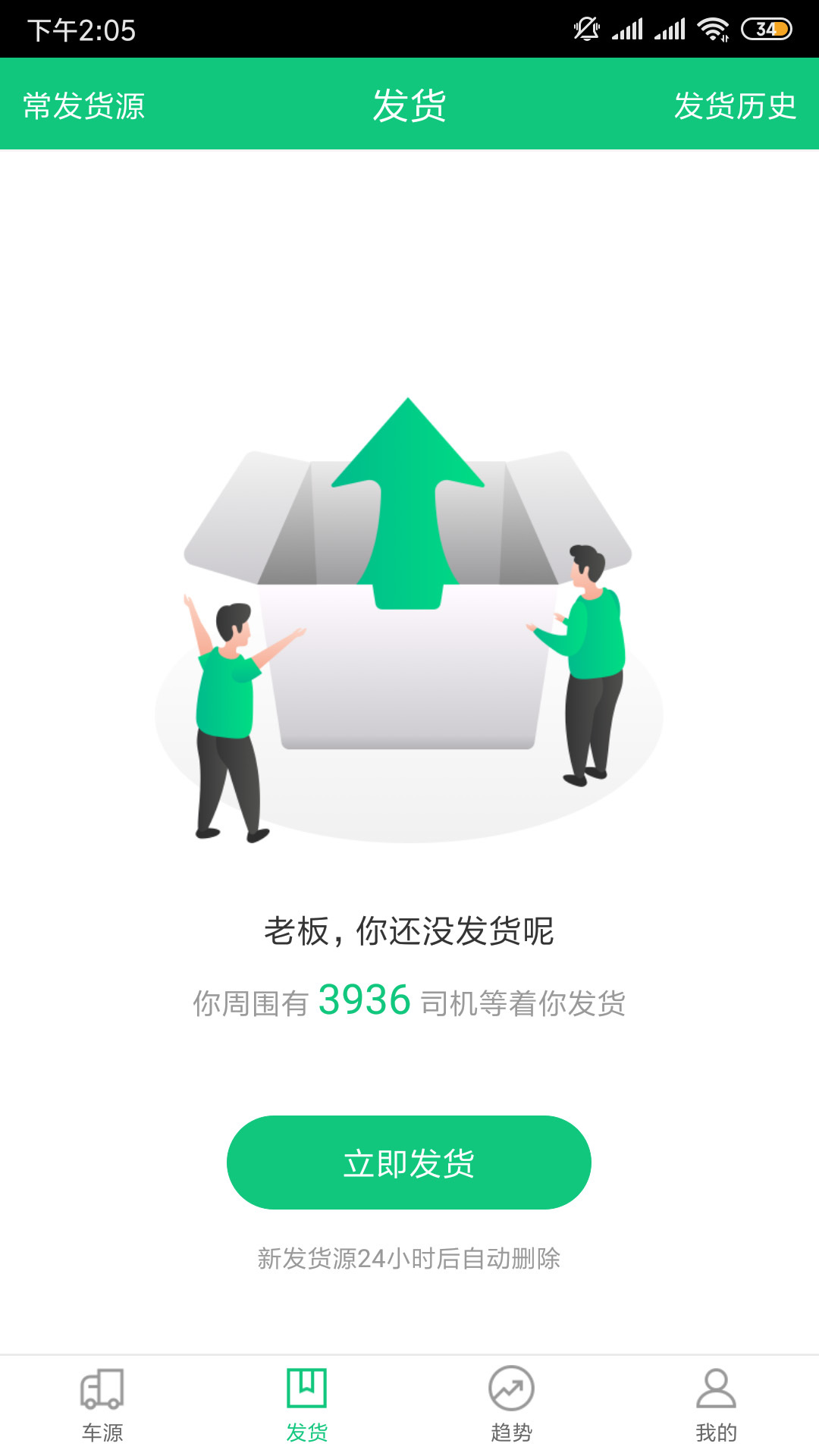Open 发货历史 shipping history
819x1456 pixels.
click(734, 106)
